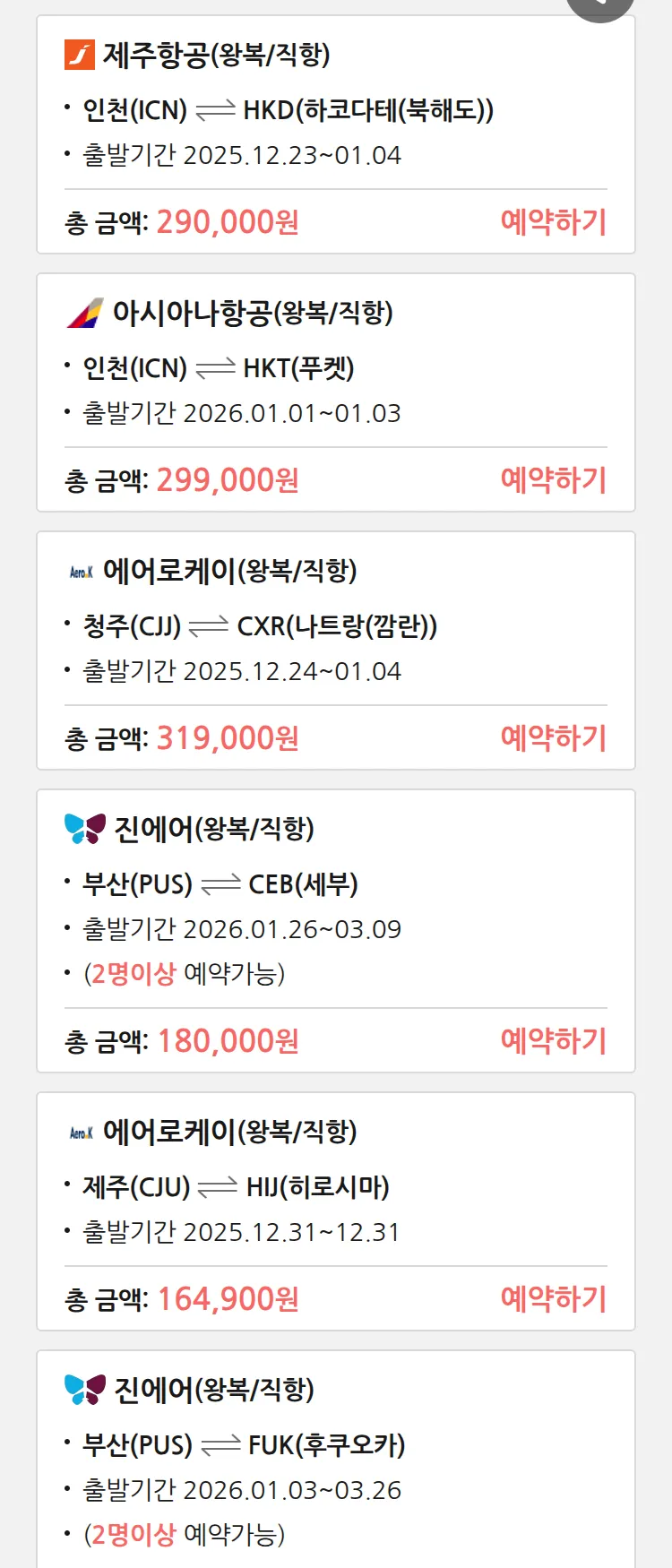Image resolution: width=672 pixels, height=1568 pixels.
Task: Click 예약하기 on the Jin Air Cebu deal
Action: pyautogui.click(x=554, y=1039)
